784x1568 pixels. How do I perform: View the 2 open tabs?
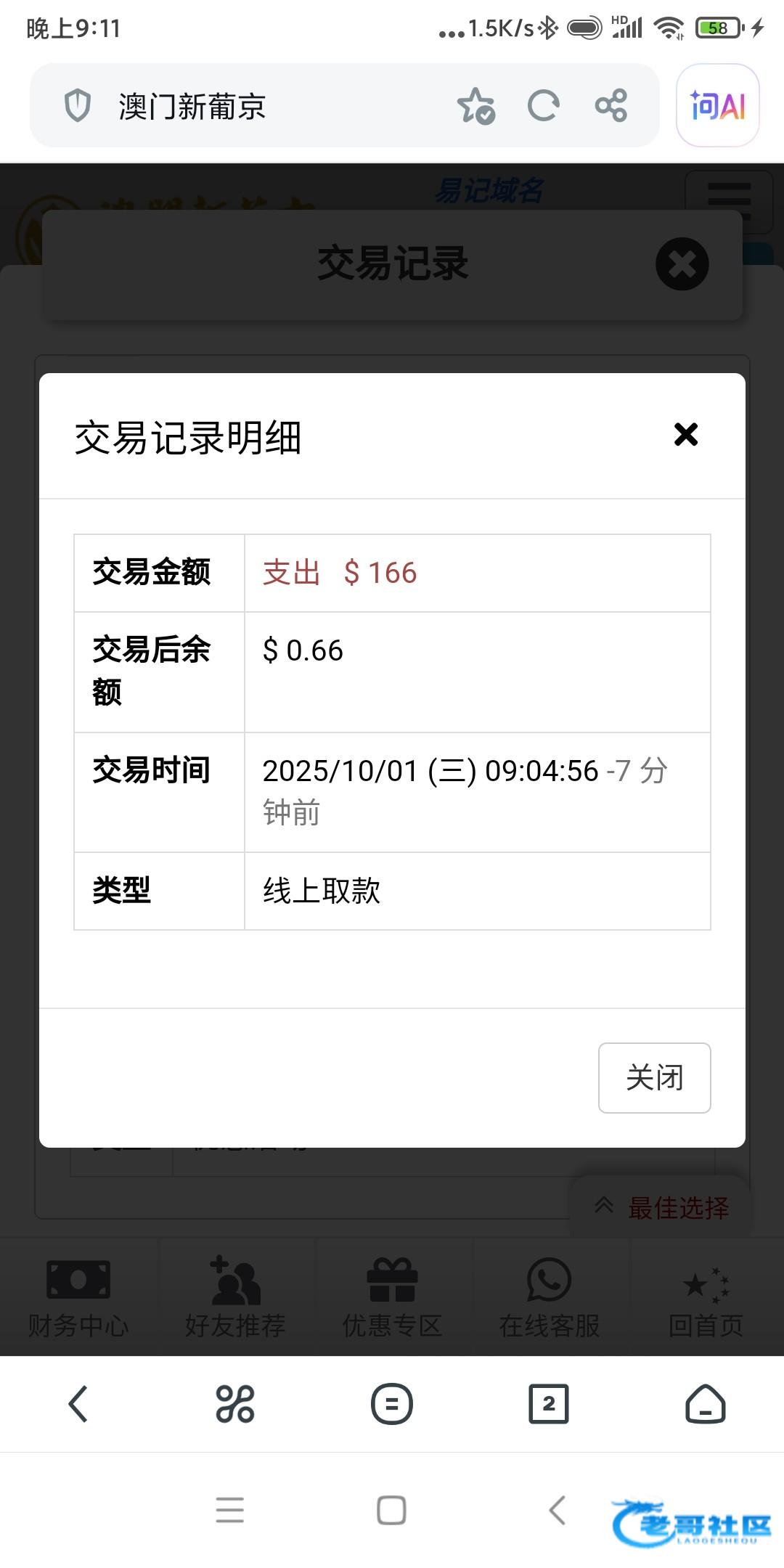click(549, 1404)
